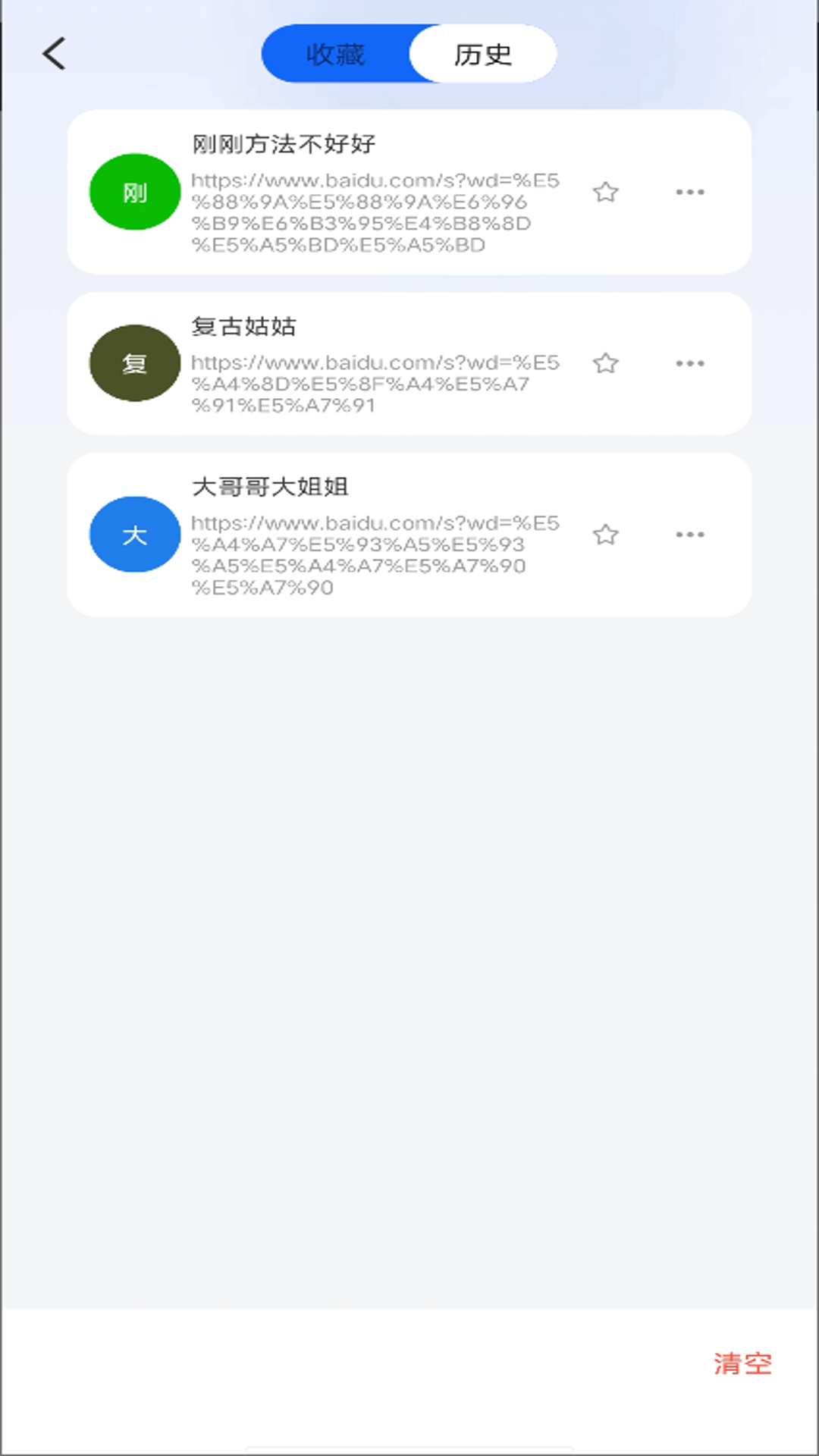This screenshot has height=1456, width=819.
Task: Expand the 复古姑姑 entry options menu
Action: pyautogui.click(x=689, y=362)
